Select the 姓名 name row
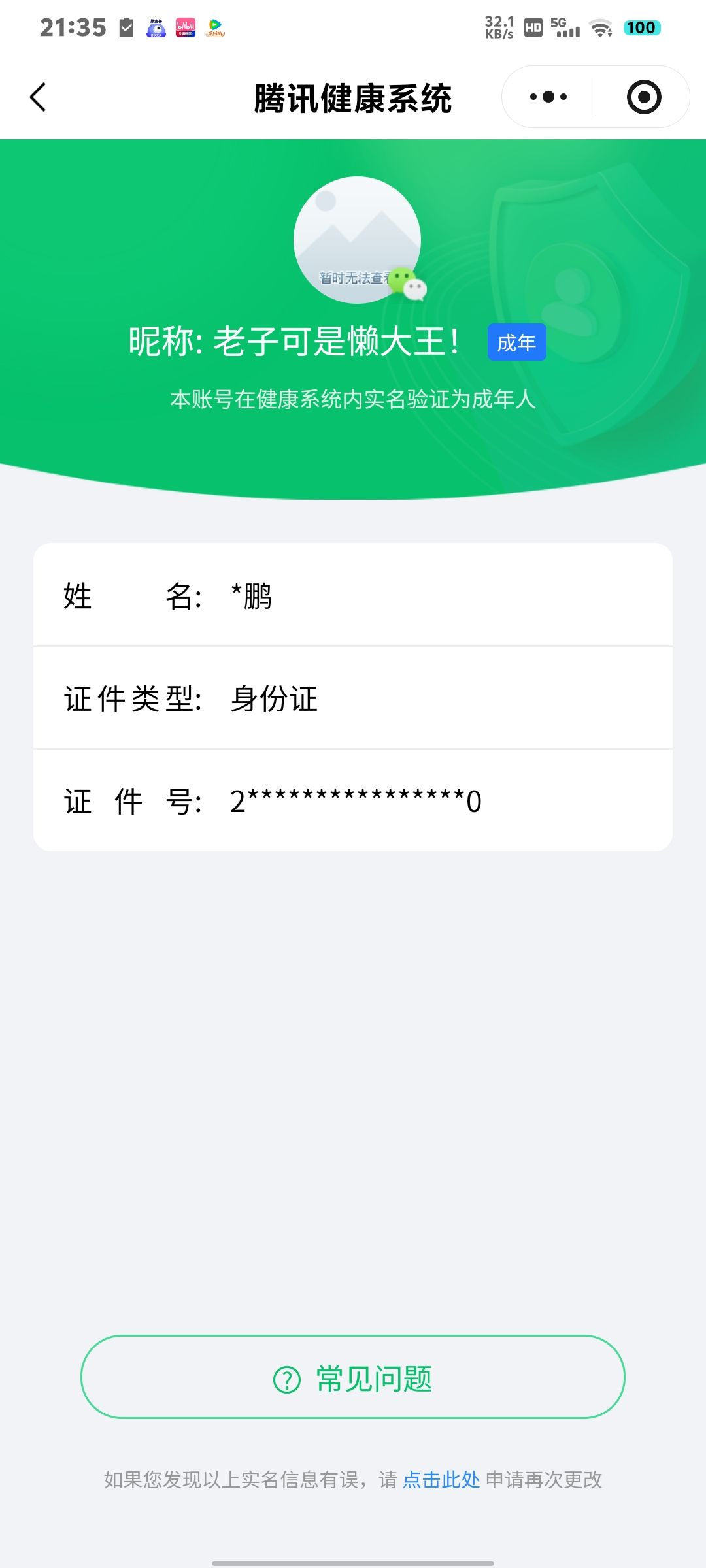This screenshot has width=706, height=1568. tap(353, 596)
